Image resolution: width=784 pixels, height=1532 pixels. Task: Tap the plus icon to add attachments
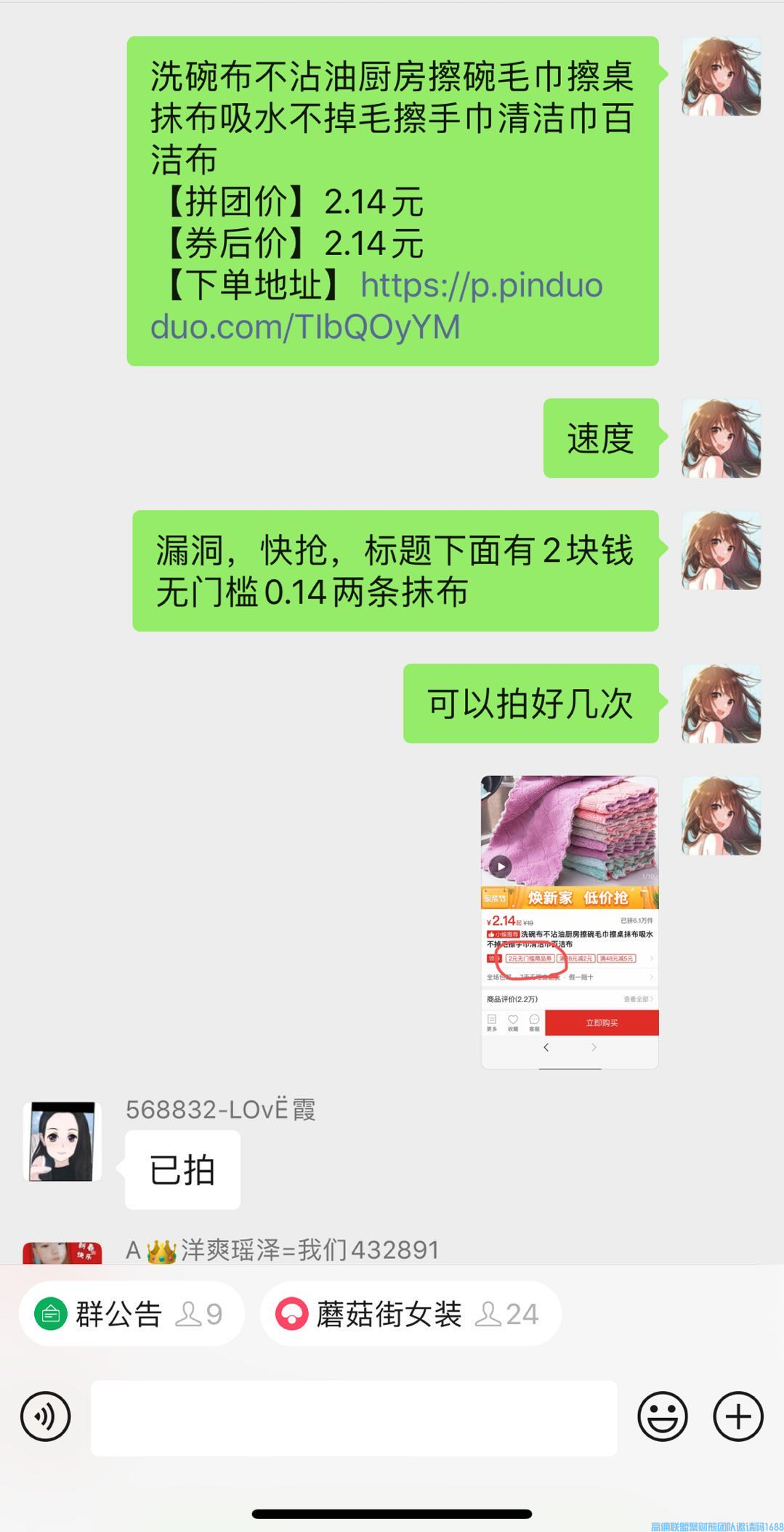(737, 1416)
